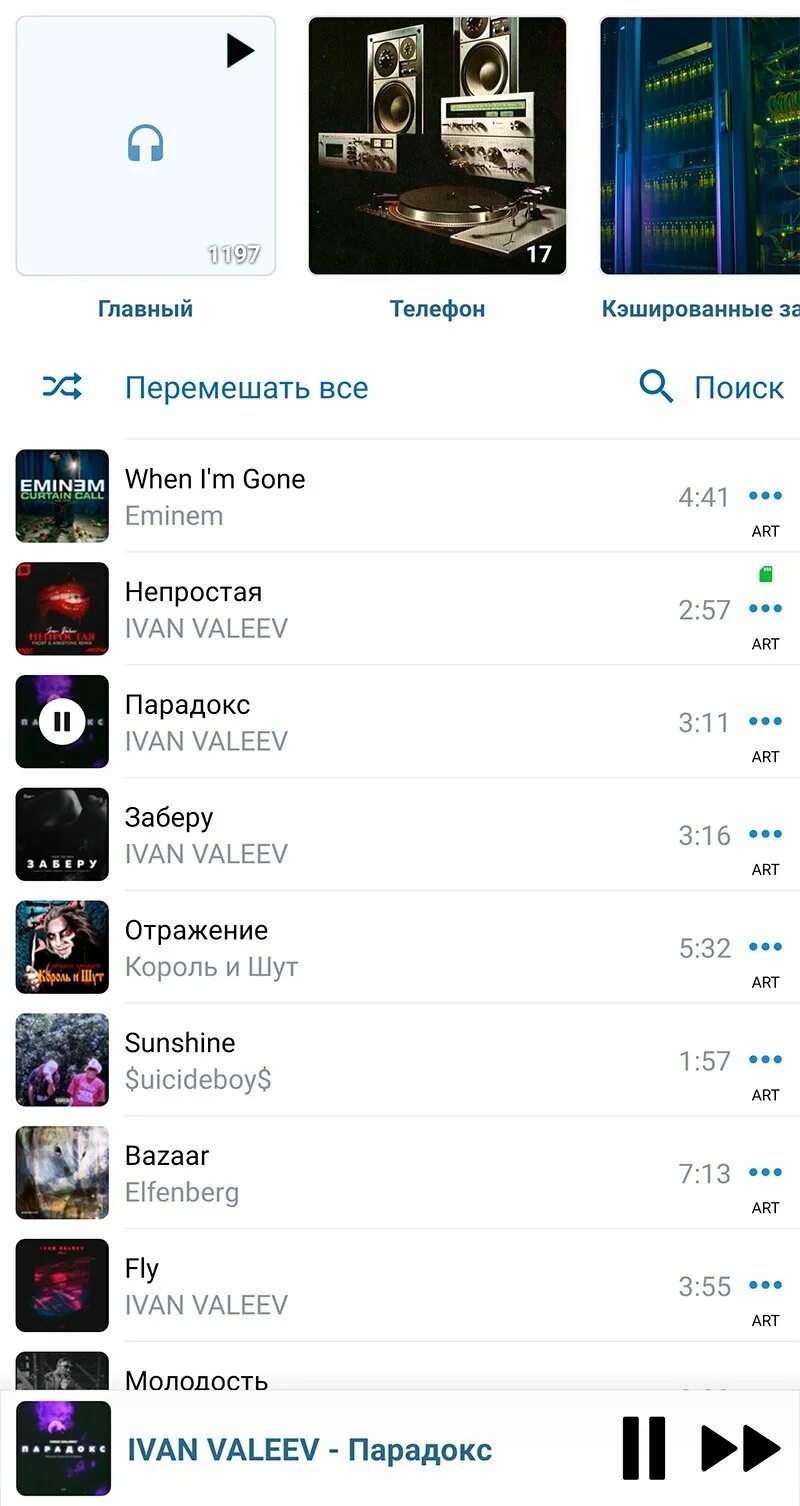Screen dimensions: 800x1506
Task: Open options menu for Непростая
Action: 766,608
